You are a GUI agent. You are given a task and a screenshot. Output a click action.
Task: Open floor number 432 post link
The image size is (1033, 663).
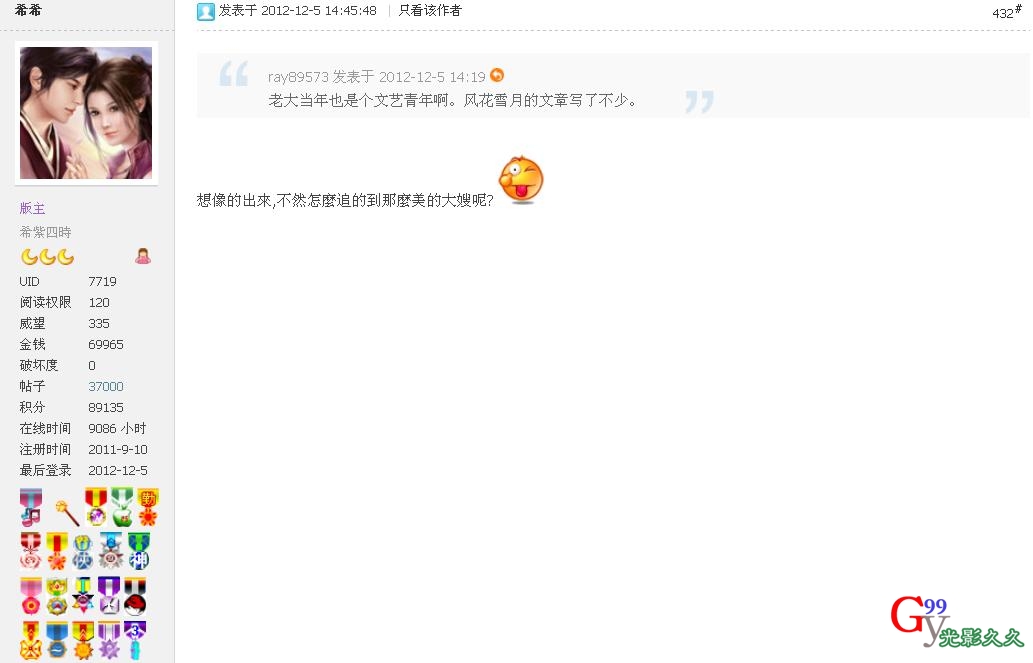point(1005,12)
